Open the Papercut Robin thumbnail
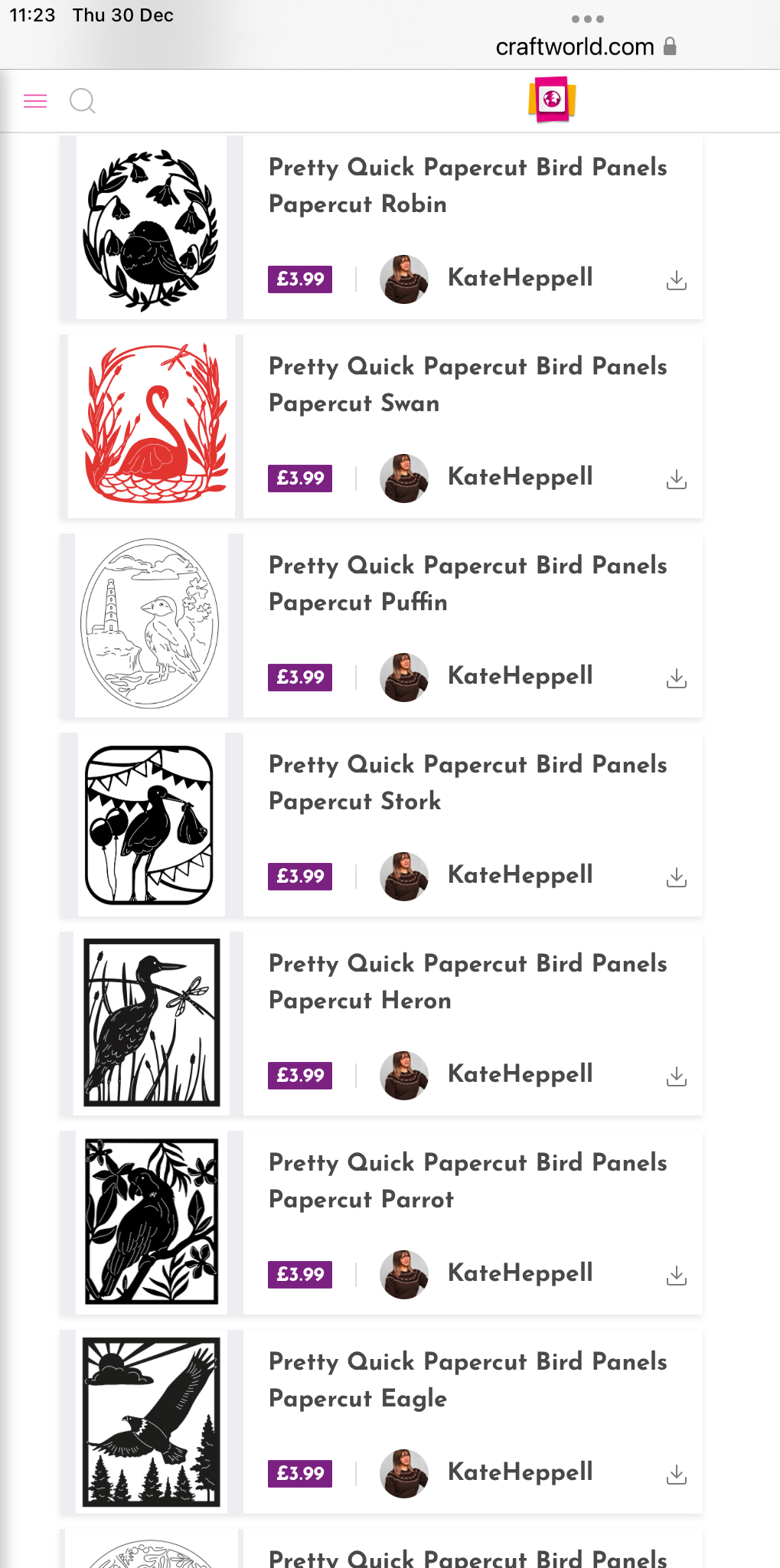The height and width of the screenshot is (1568, 780). pos(152,228)
